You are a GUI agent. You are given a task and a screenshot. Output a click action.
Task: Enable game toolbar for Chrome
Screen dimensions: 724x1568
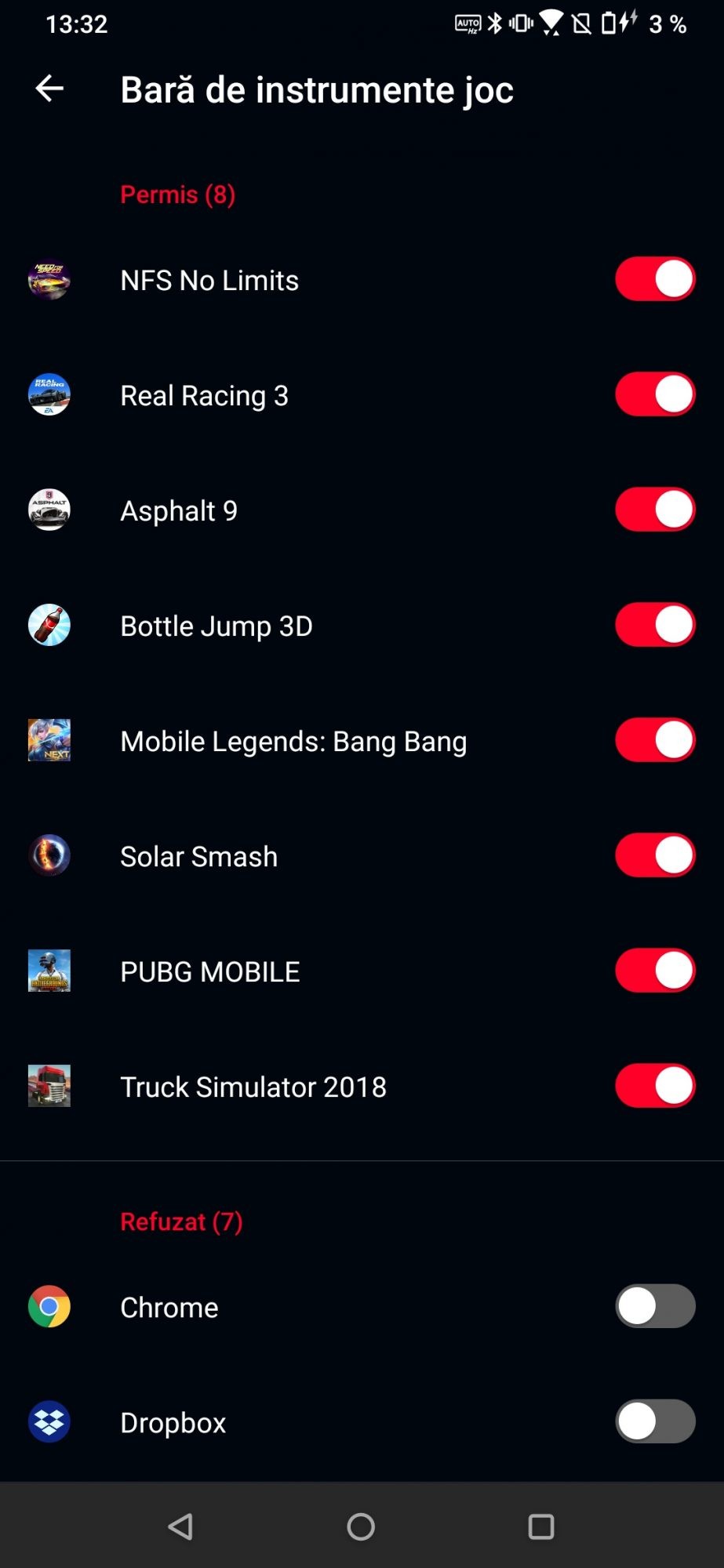coord(655,1306)
